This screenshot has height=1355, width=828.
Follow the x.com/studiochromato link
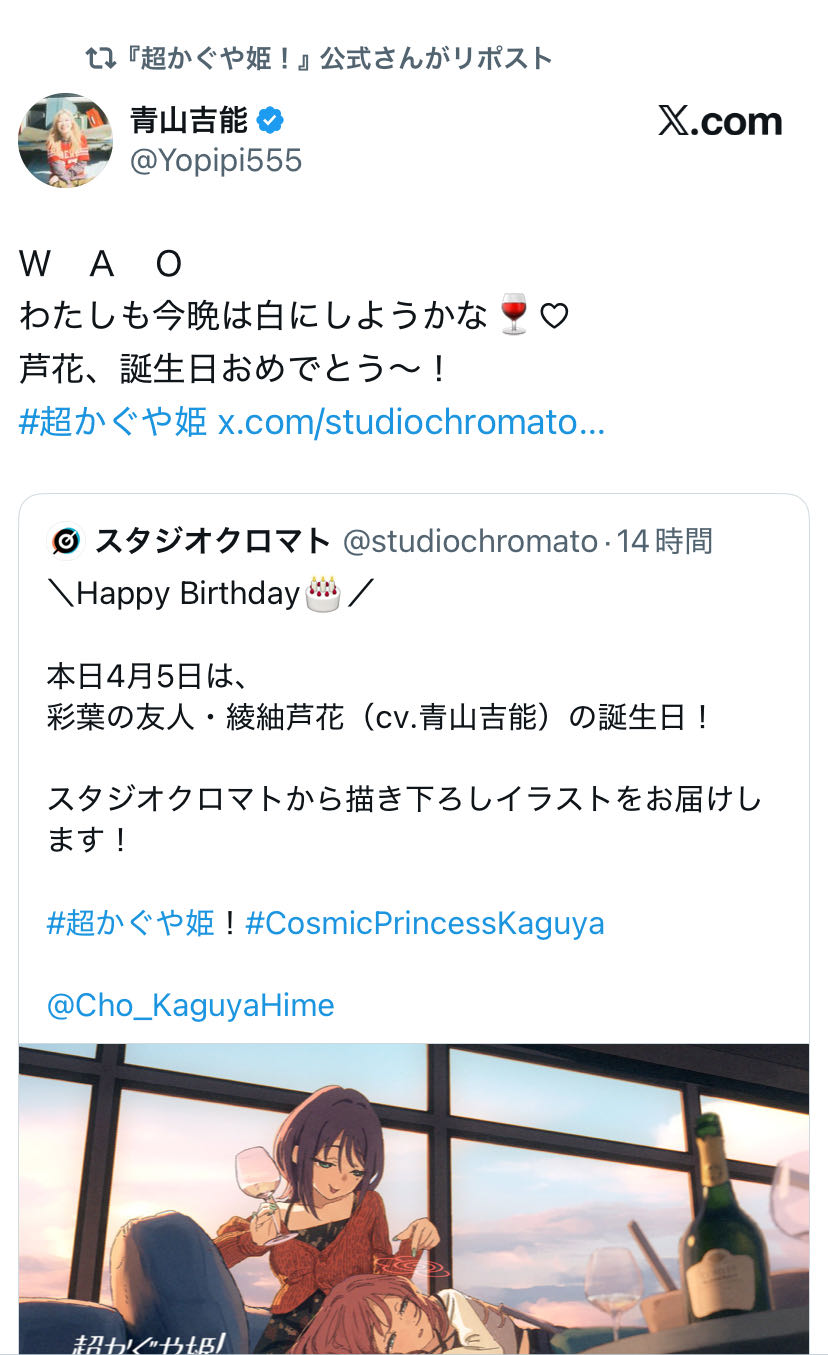[411, 422]
